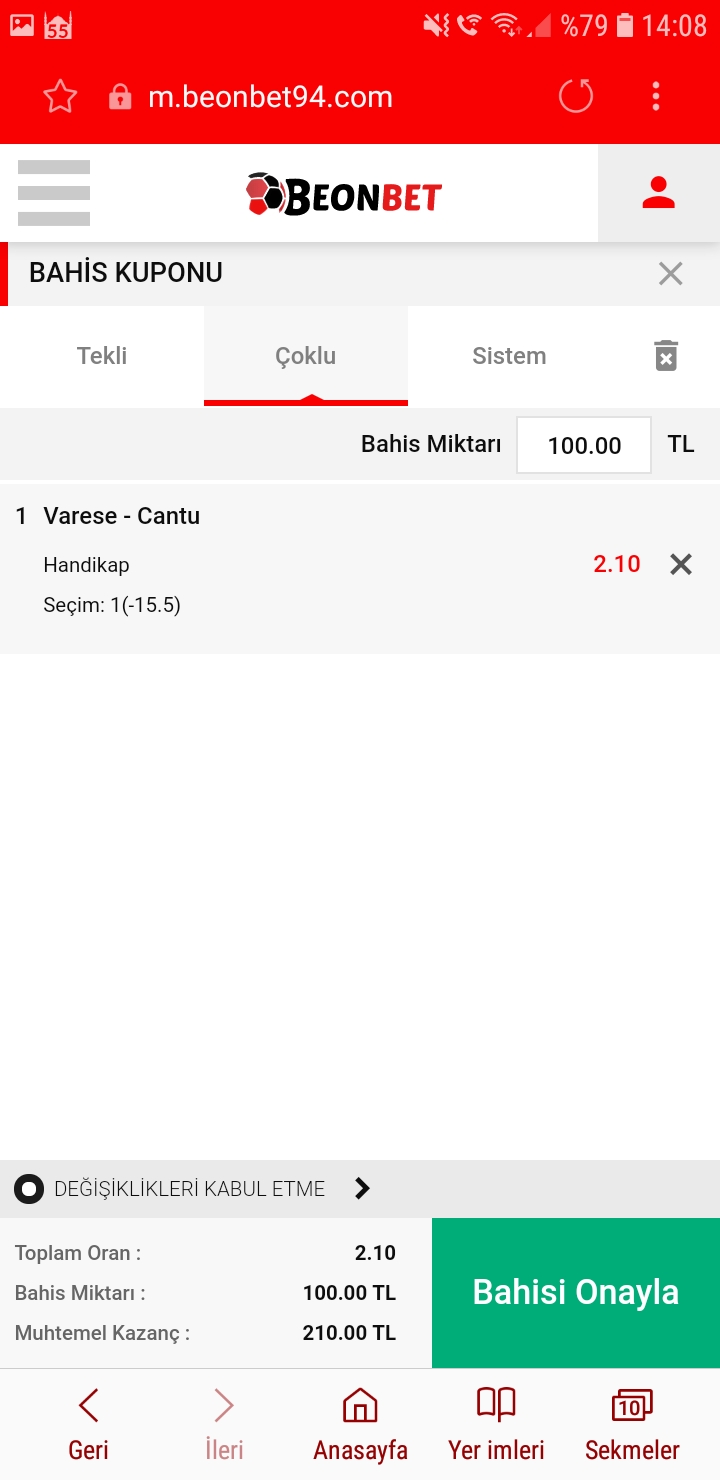Remove the Varese - Cantu bet
The image size is (720, 1480).
pyautogui.click(x=681, y=564)
